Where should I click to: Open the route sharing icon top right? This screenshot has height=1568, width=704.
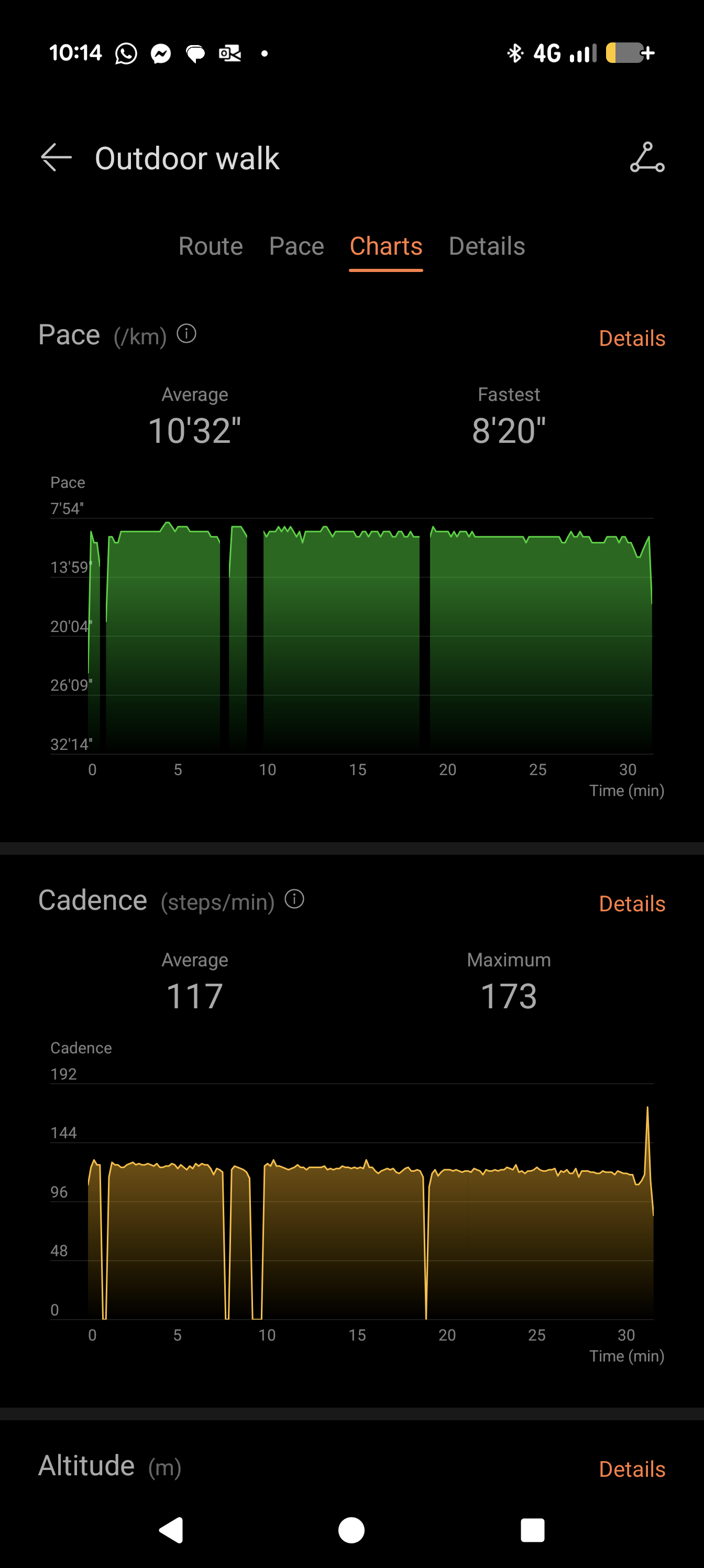click(x=647, y=157)
